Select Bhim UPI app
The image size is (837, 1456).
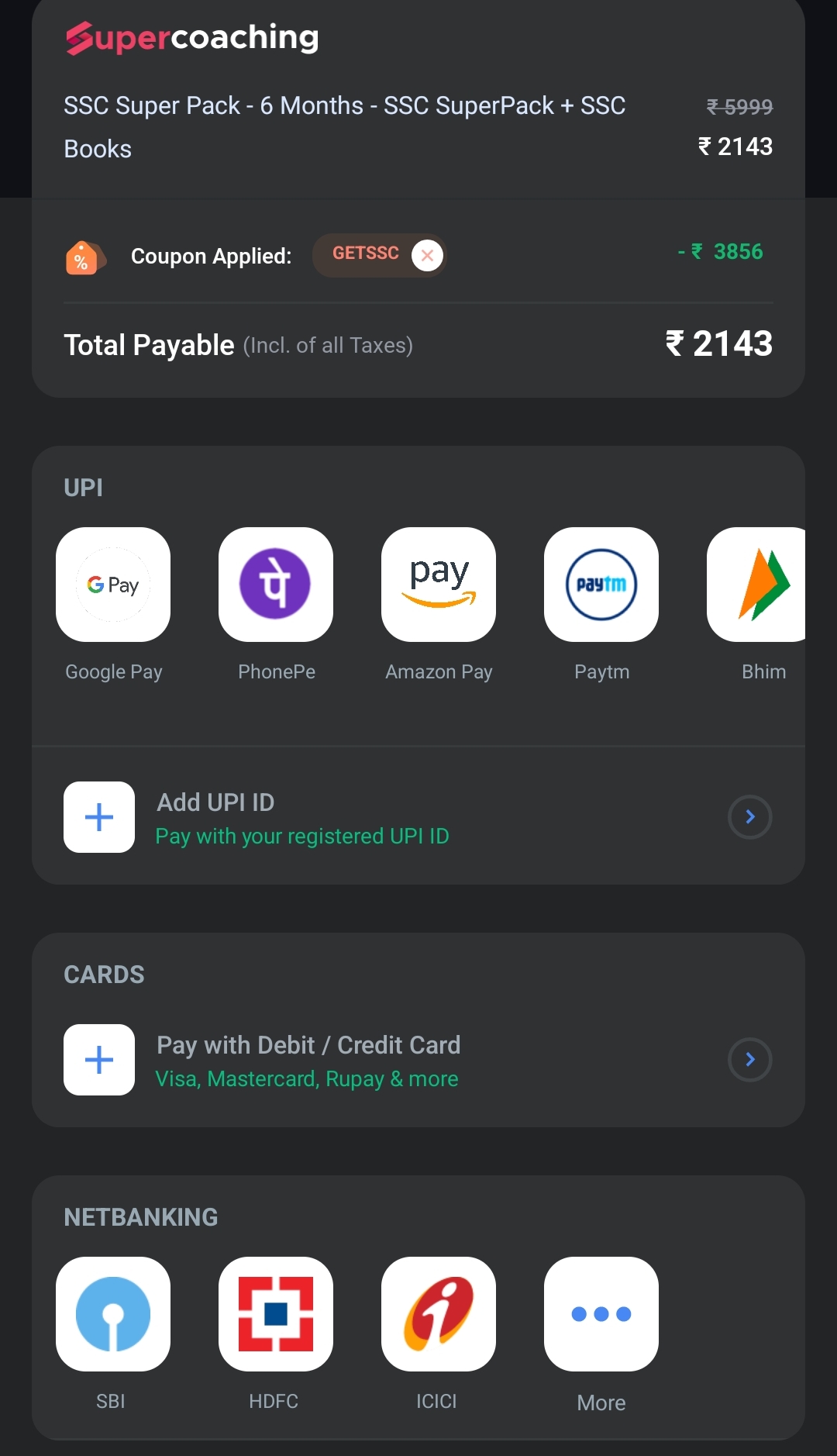tap(759, 585)
